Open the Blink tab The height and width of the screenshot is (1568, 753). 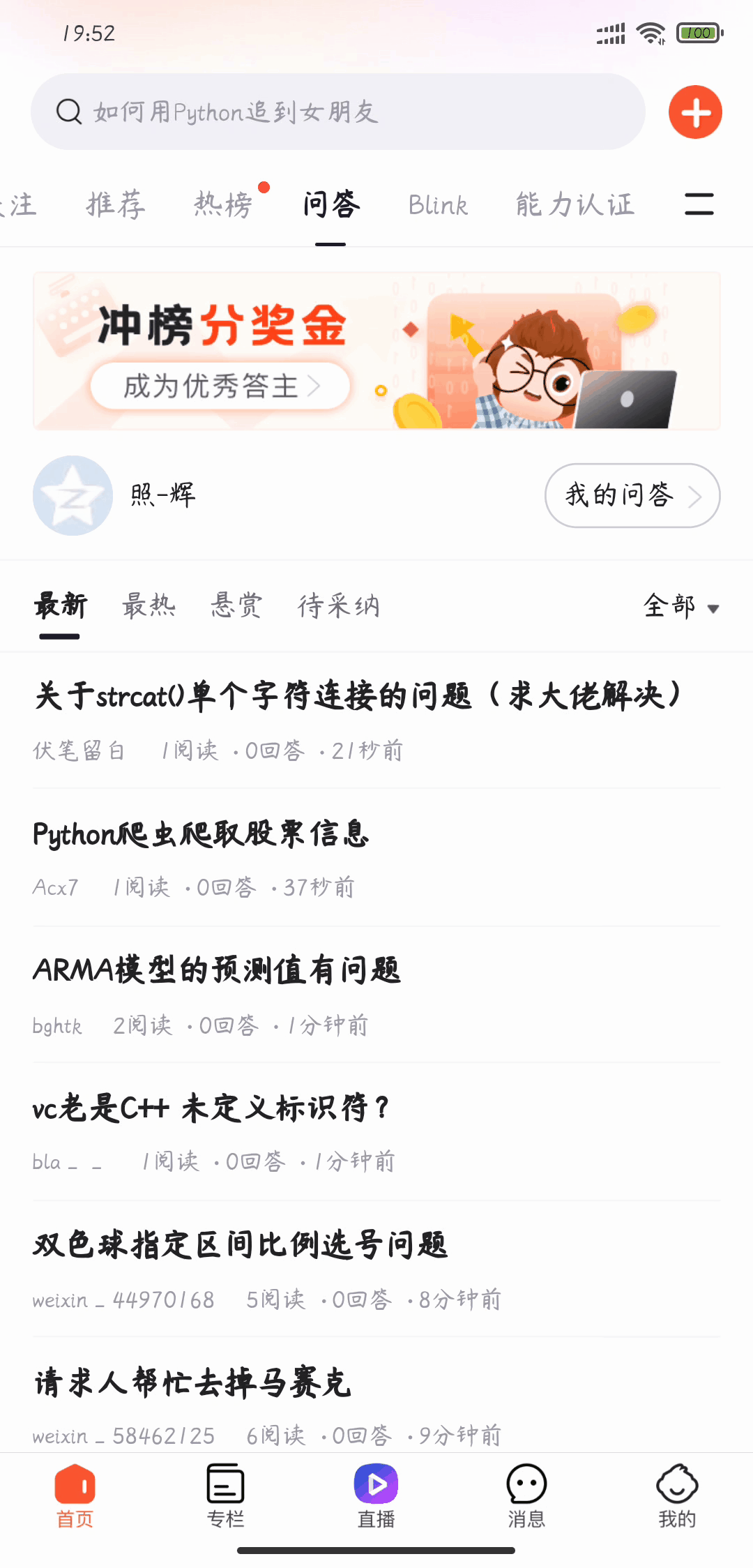[438, 205]
